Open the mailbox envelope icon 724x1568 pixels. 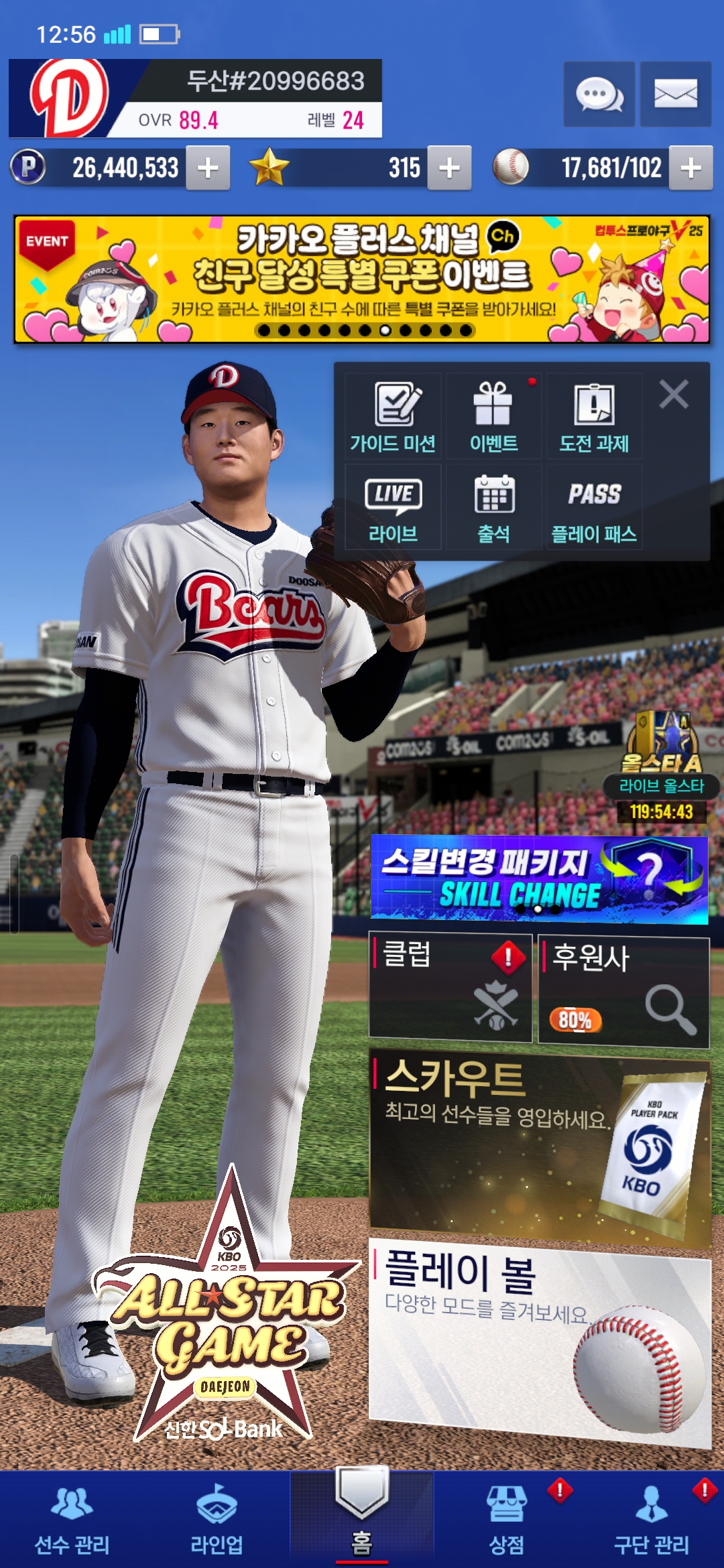pos(675,94)
